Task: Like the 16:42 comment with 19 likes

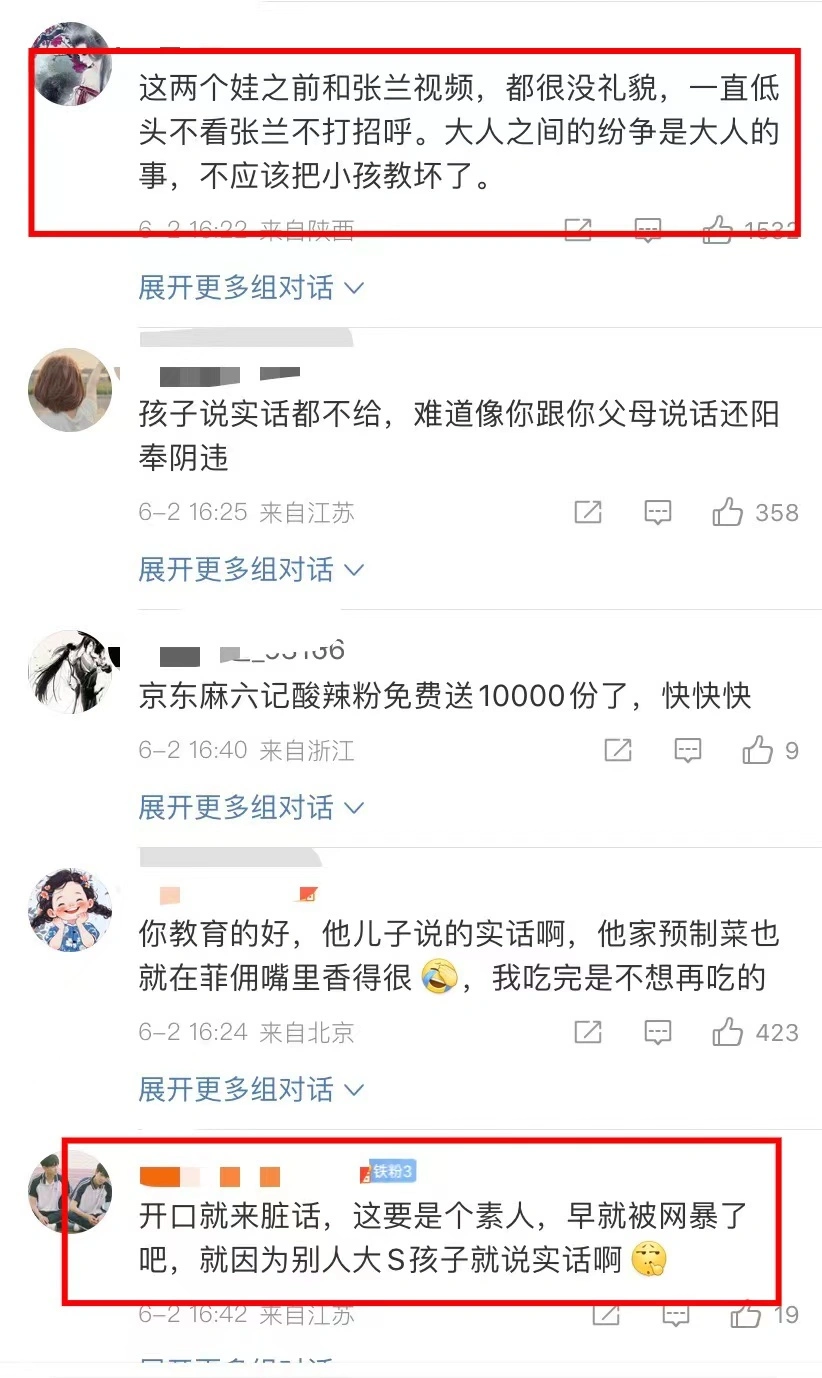Action: point(746,1314)
